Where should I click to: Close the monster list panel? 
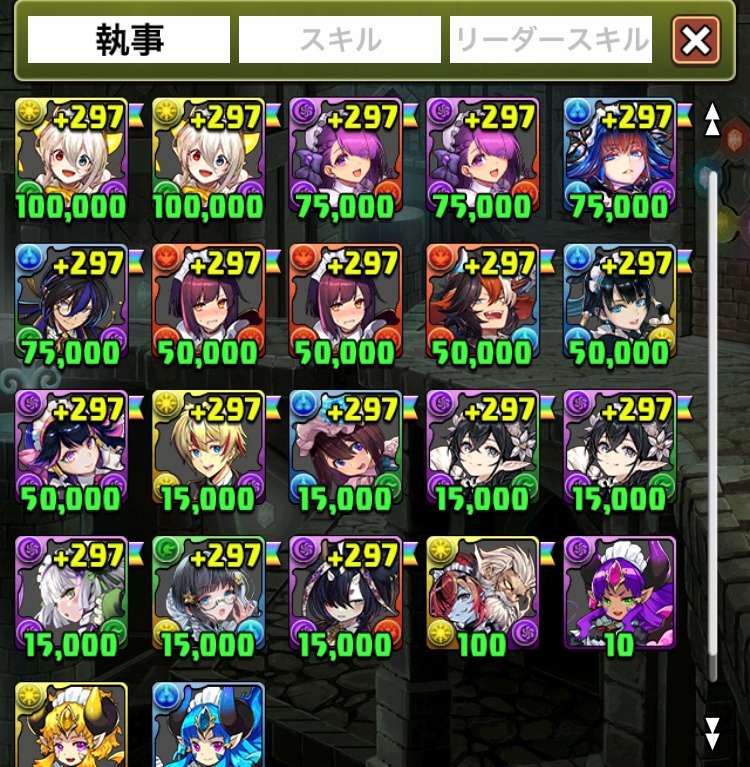click(695, 40)
